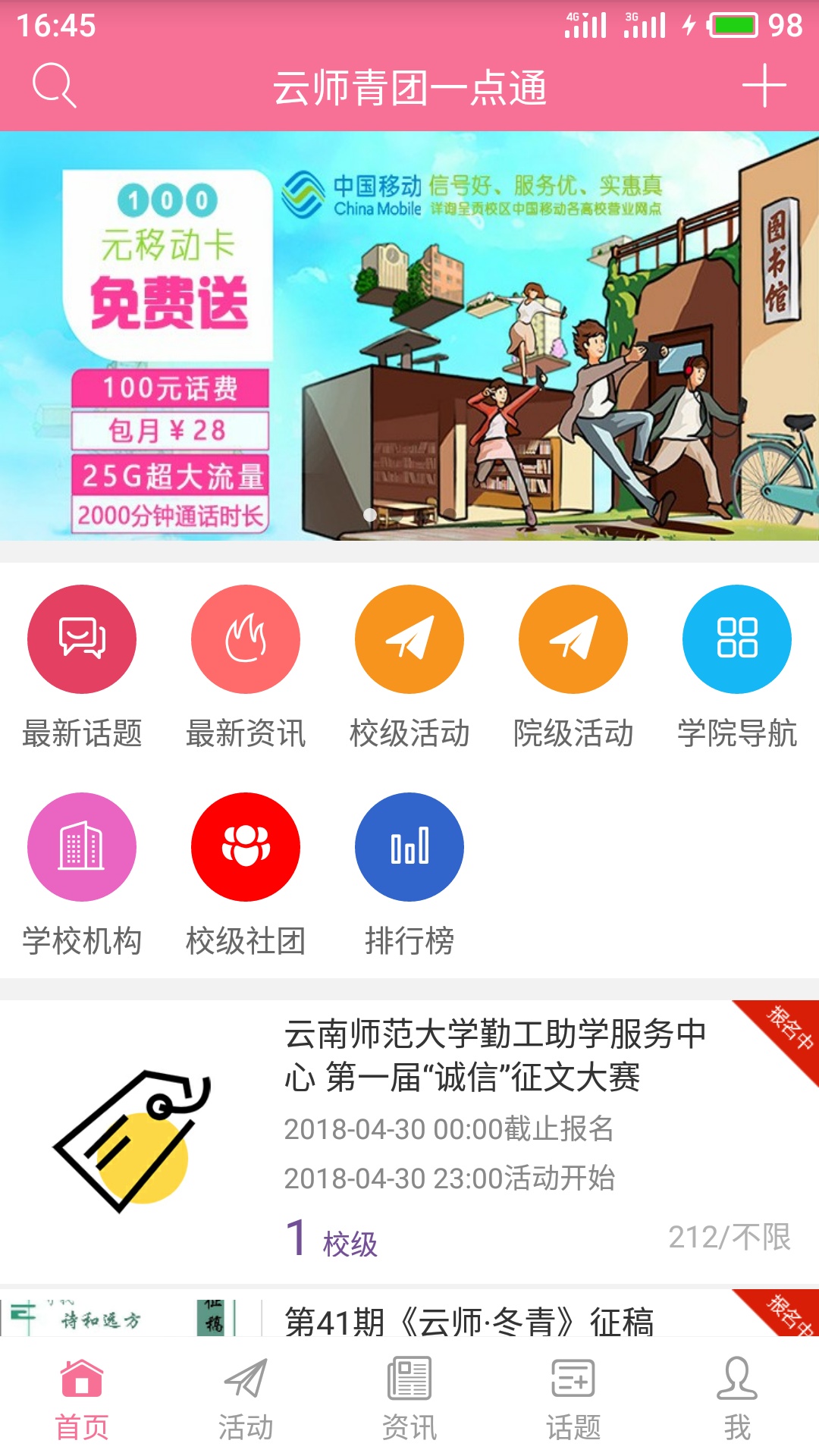This screenshot has height=1456, width=819.
Task: Go to 校级活动
Action: click(x=409, y=639)
